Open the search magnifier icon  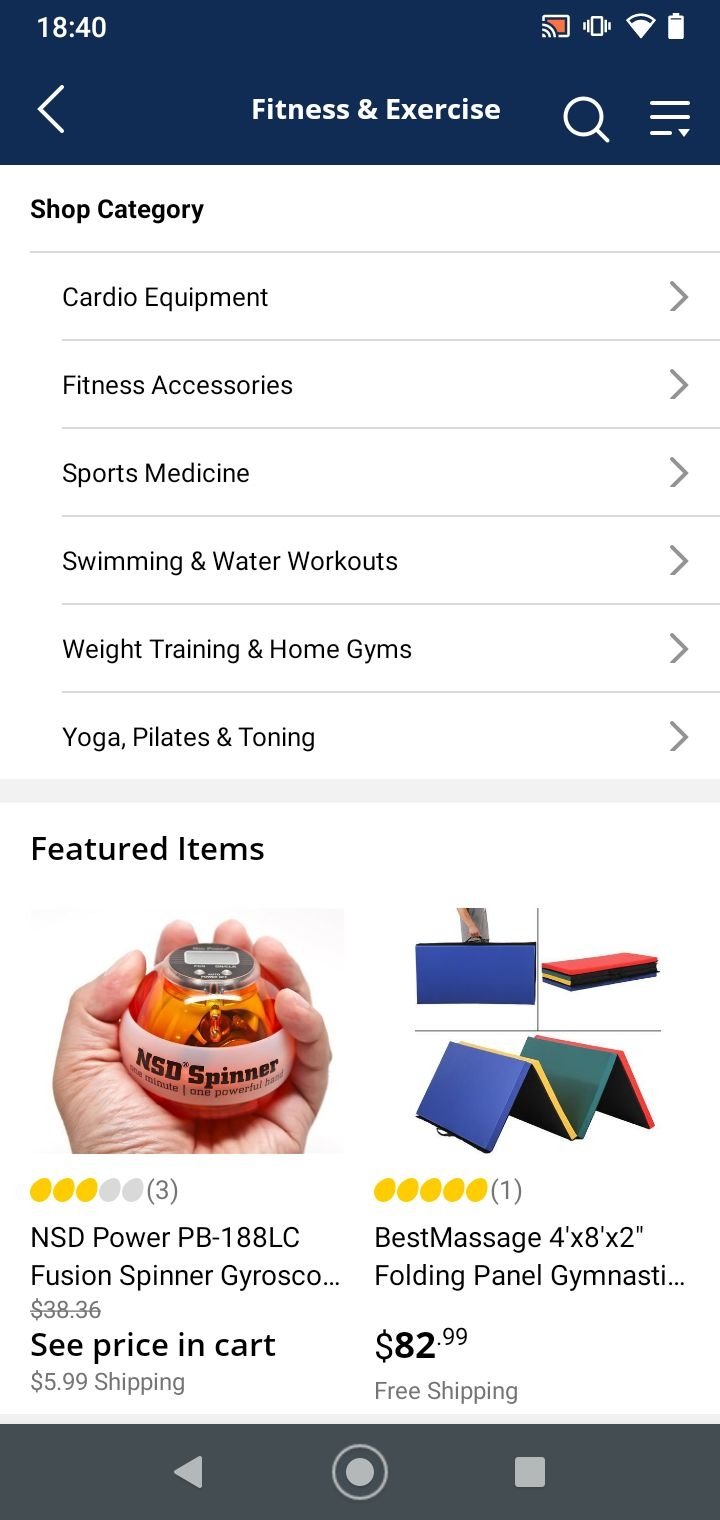click(x=586, y=119)
